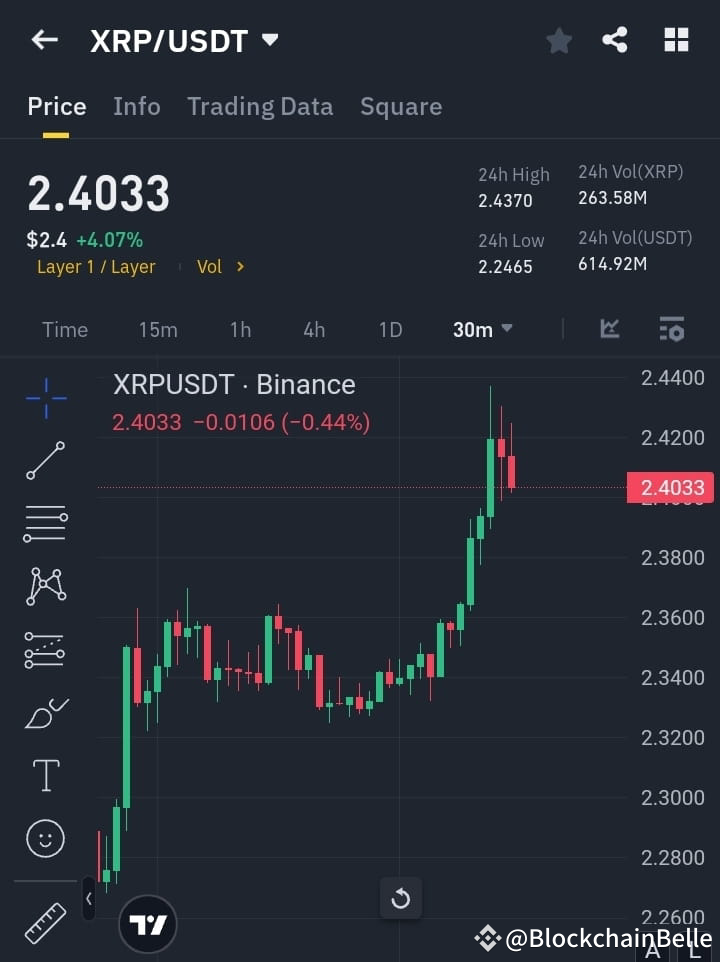
Task: Open the emoji sticker tool
Action: tap(44, 838)
